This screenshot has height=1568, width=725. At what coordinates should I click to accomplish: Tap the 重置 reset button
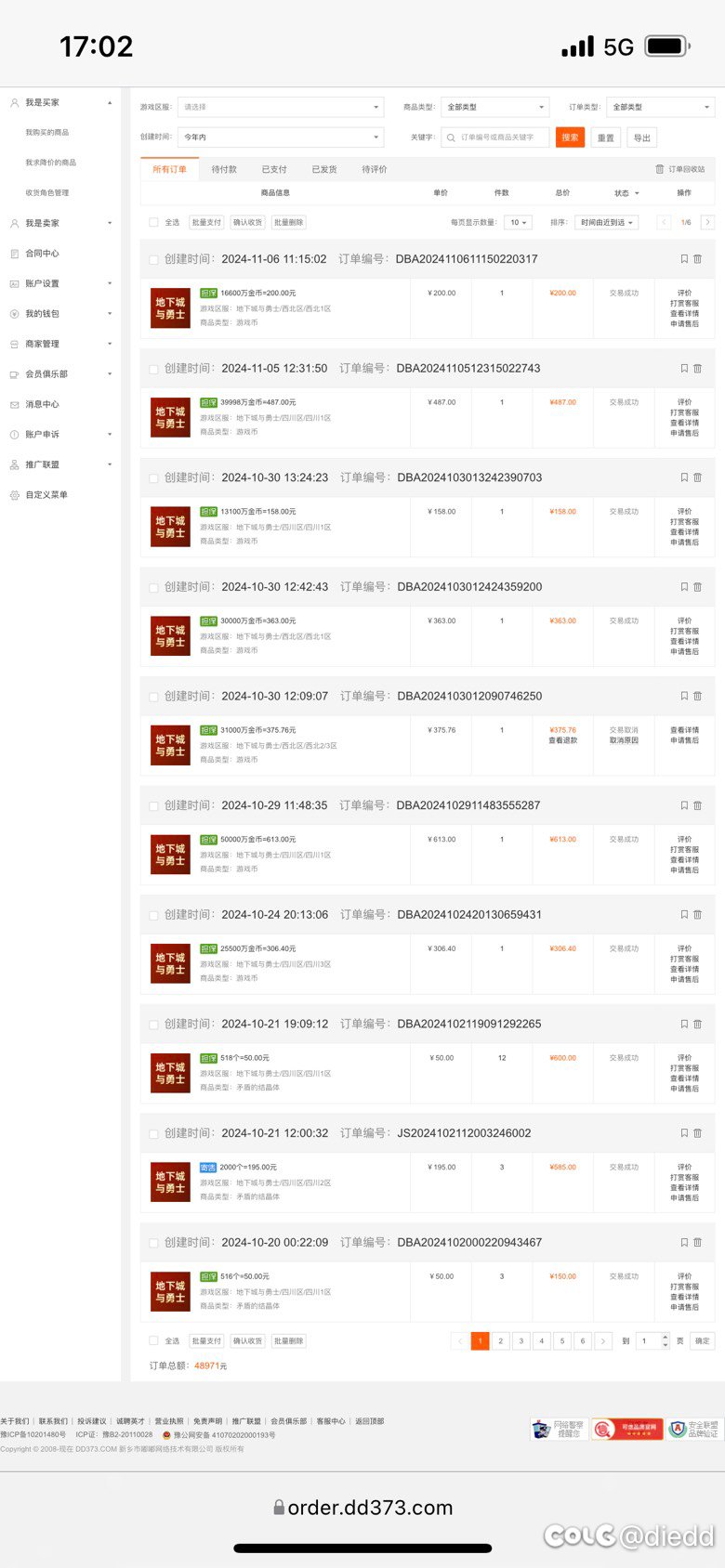coord(606,137)
